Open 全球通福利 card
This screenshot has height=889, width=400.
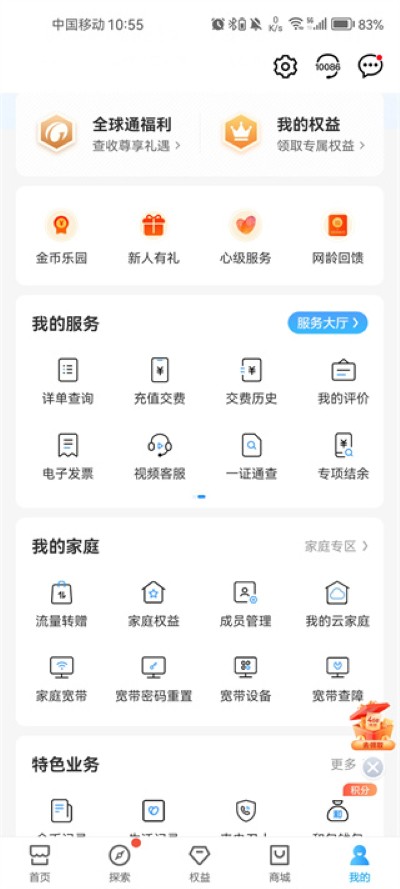[109, 134]
